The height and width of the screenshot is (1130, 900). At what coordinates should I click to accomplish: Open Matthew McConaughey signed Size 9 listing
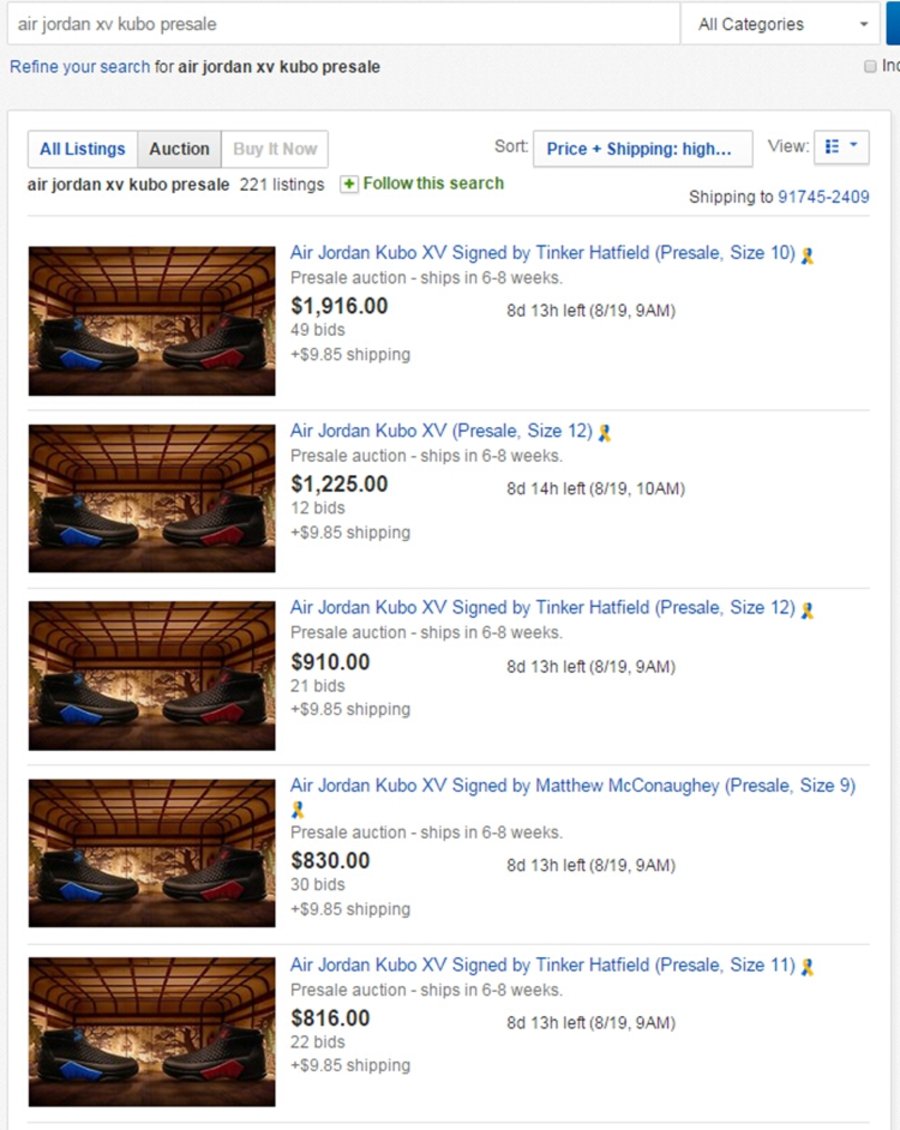click(572, 786)
